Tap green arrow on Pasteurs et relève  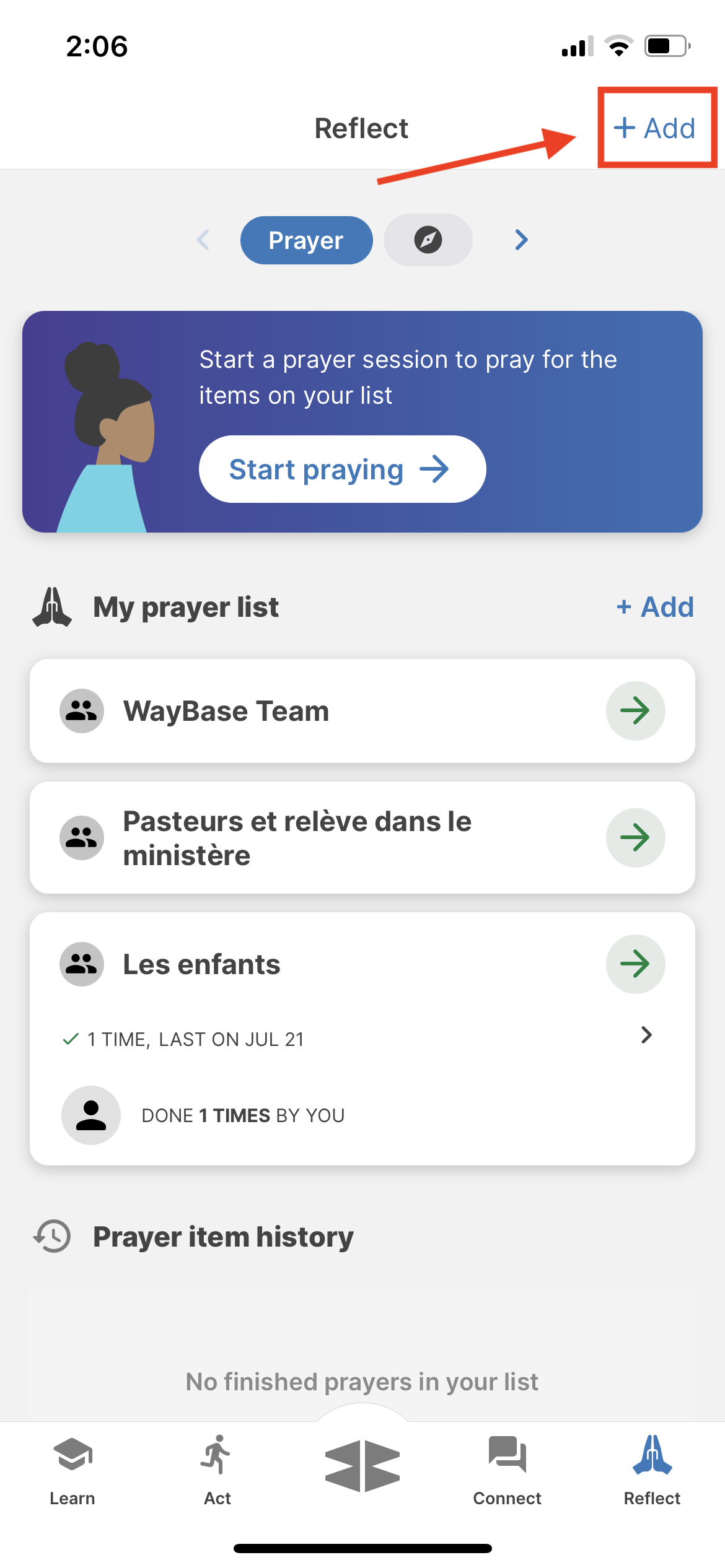click(635, 838)
